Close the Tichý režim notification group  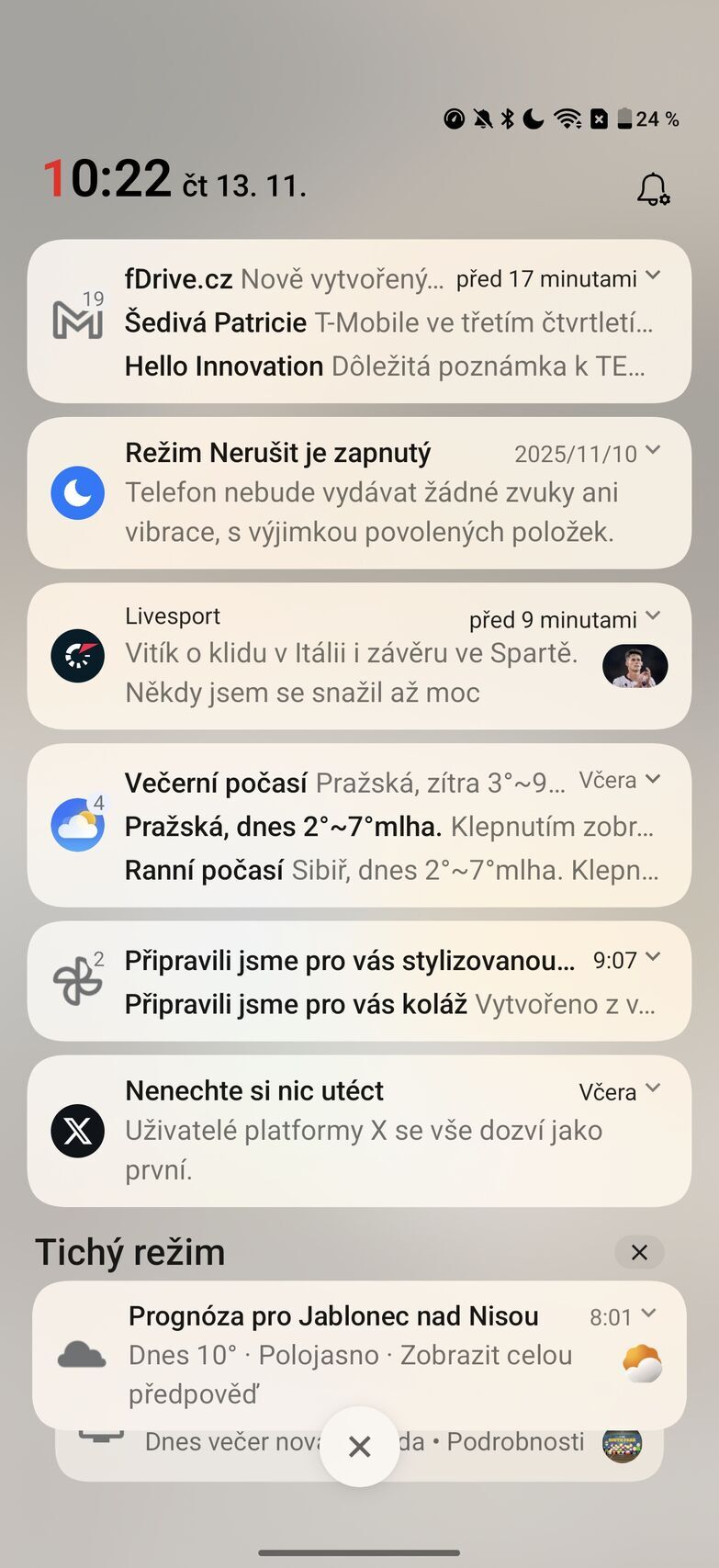coord(638,1252)
